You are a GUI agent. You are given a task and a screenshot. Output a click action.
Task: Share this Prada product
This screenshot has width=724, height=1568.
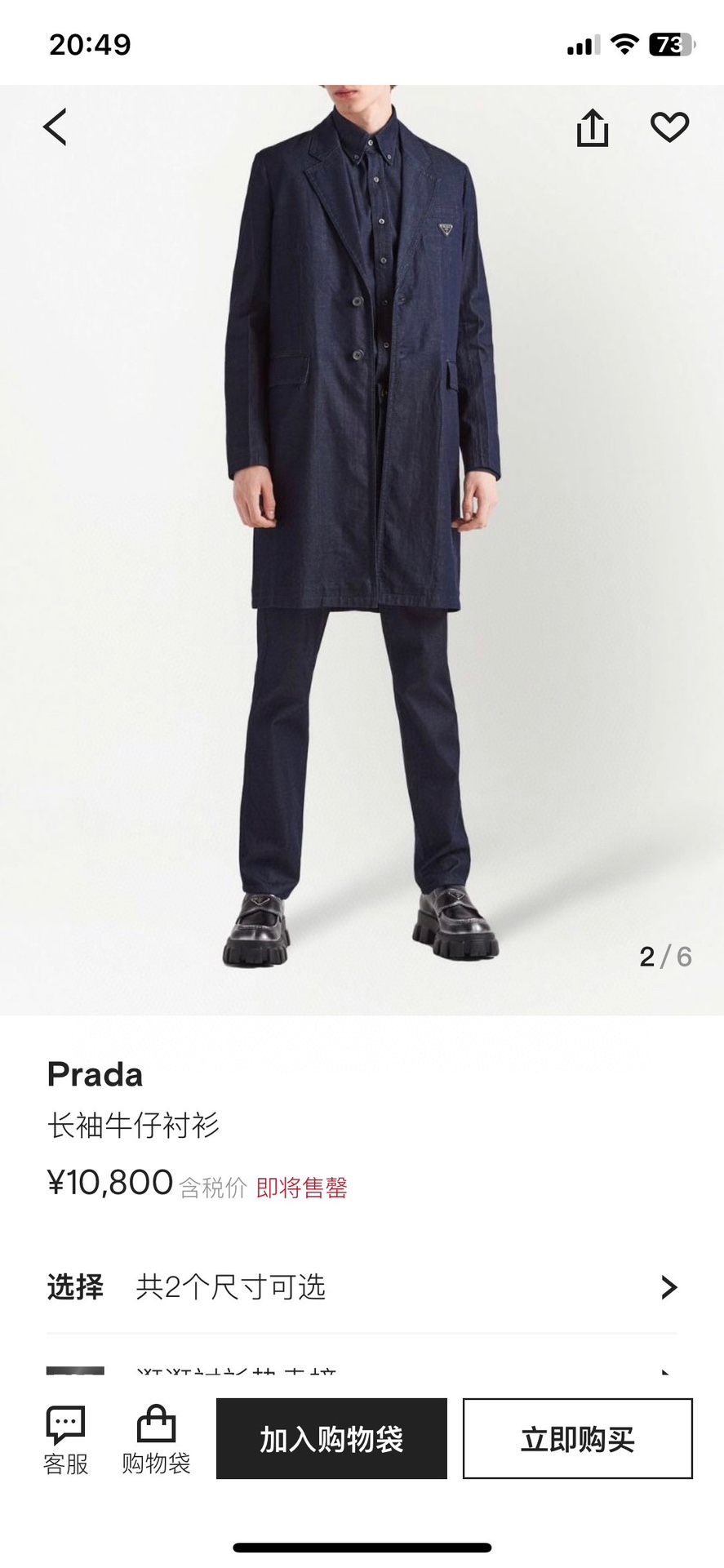coord(593,128)
